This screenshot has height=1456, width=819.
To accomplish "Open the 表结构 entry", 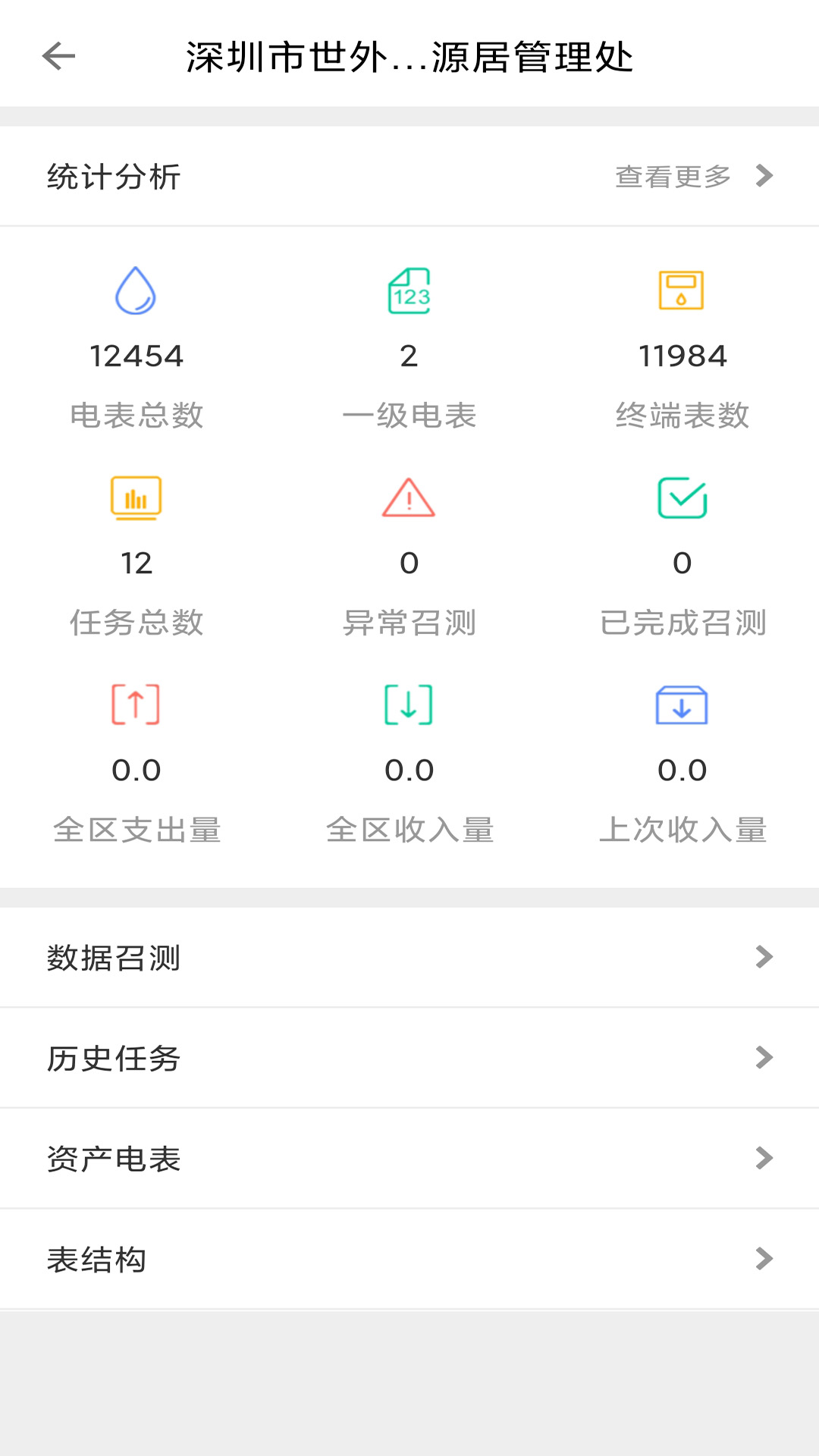I will [x=409, y=1259].
